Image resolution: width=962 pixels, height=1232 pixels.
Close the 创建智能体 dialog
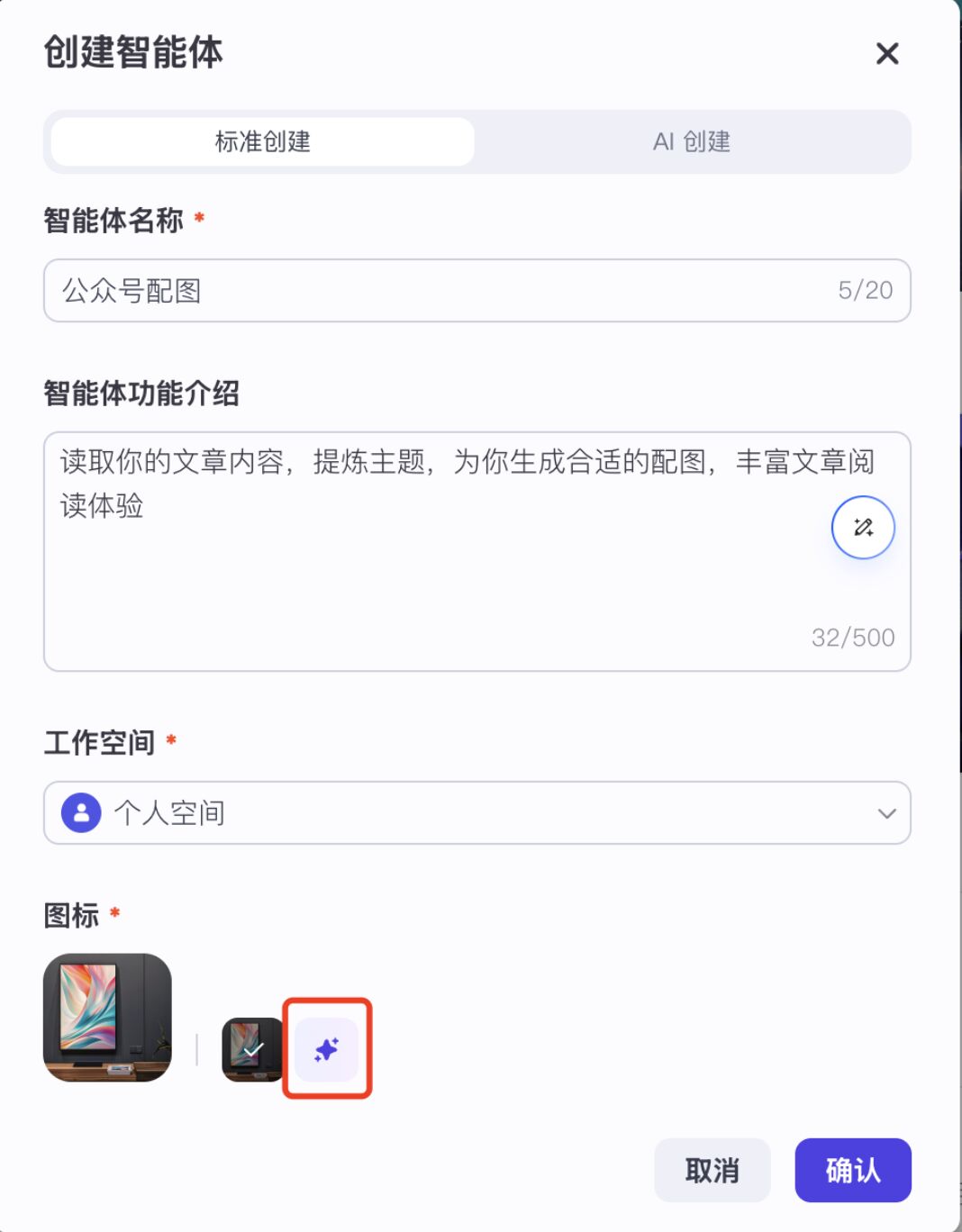(x=887, y=54)
